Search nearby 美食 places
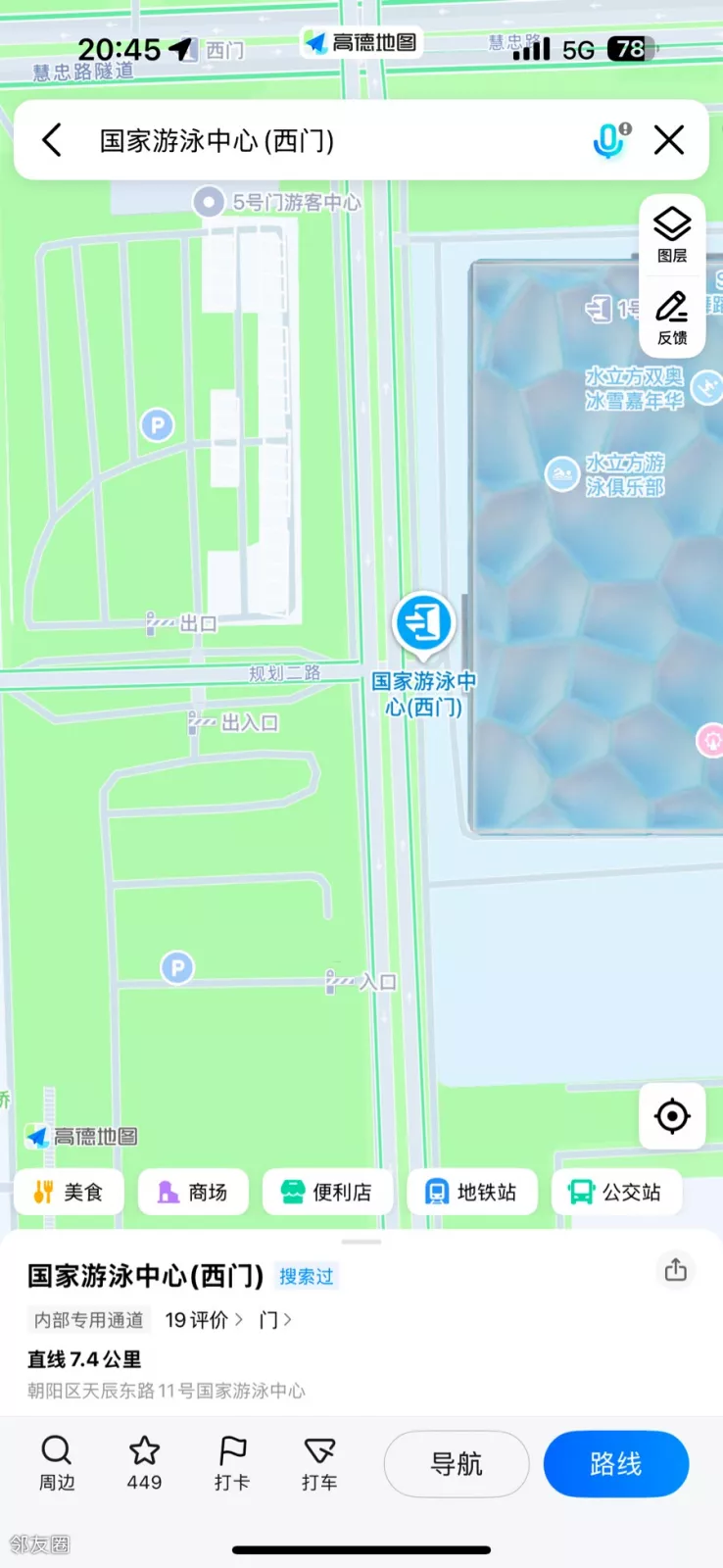Screen dimensions: 723x1568 [69, 1192]
